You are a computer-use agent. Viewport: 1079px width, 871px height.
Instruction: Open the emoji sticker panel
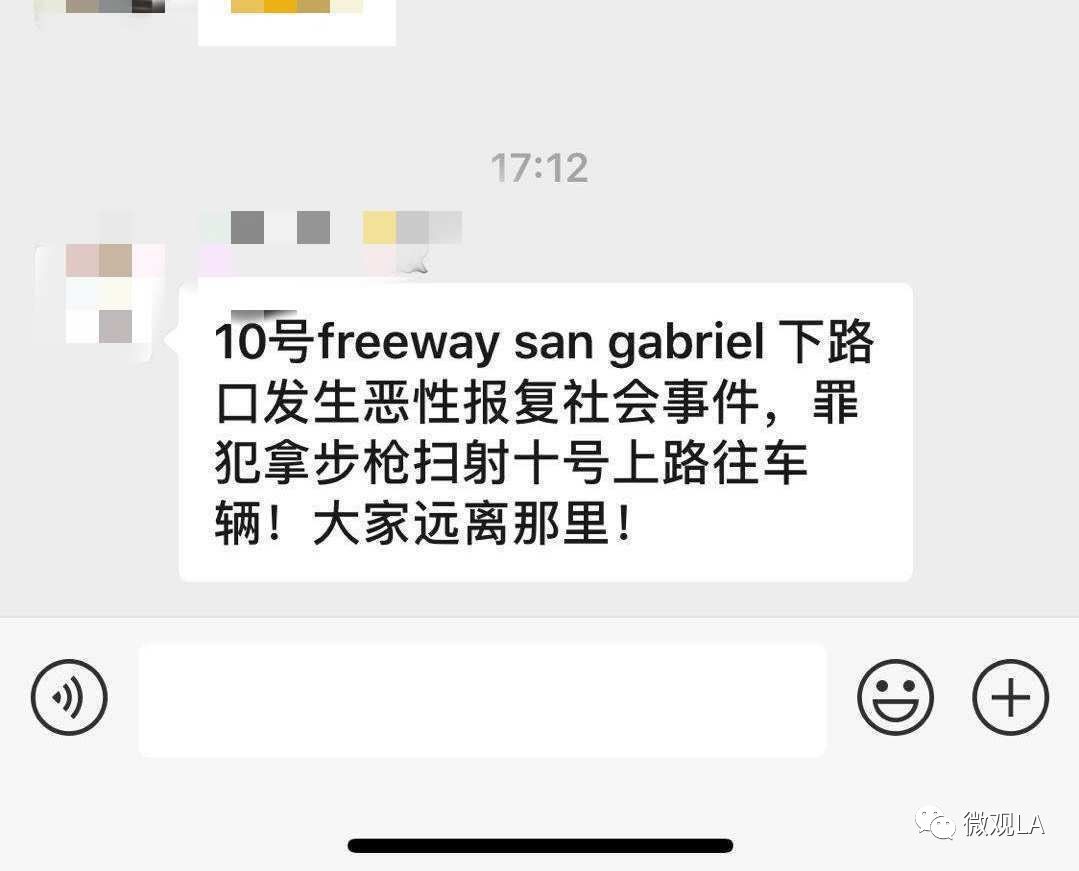tap(895, 697)
